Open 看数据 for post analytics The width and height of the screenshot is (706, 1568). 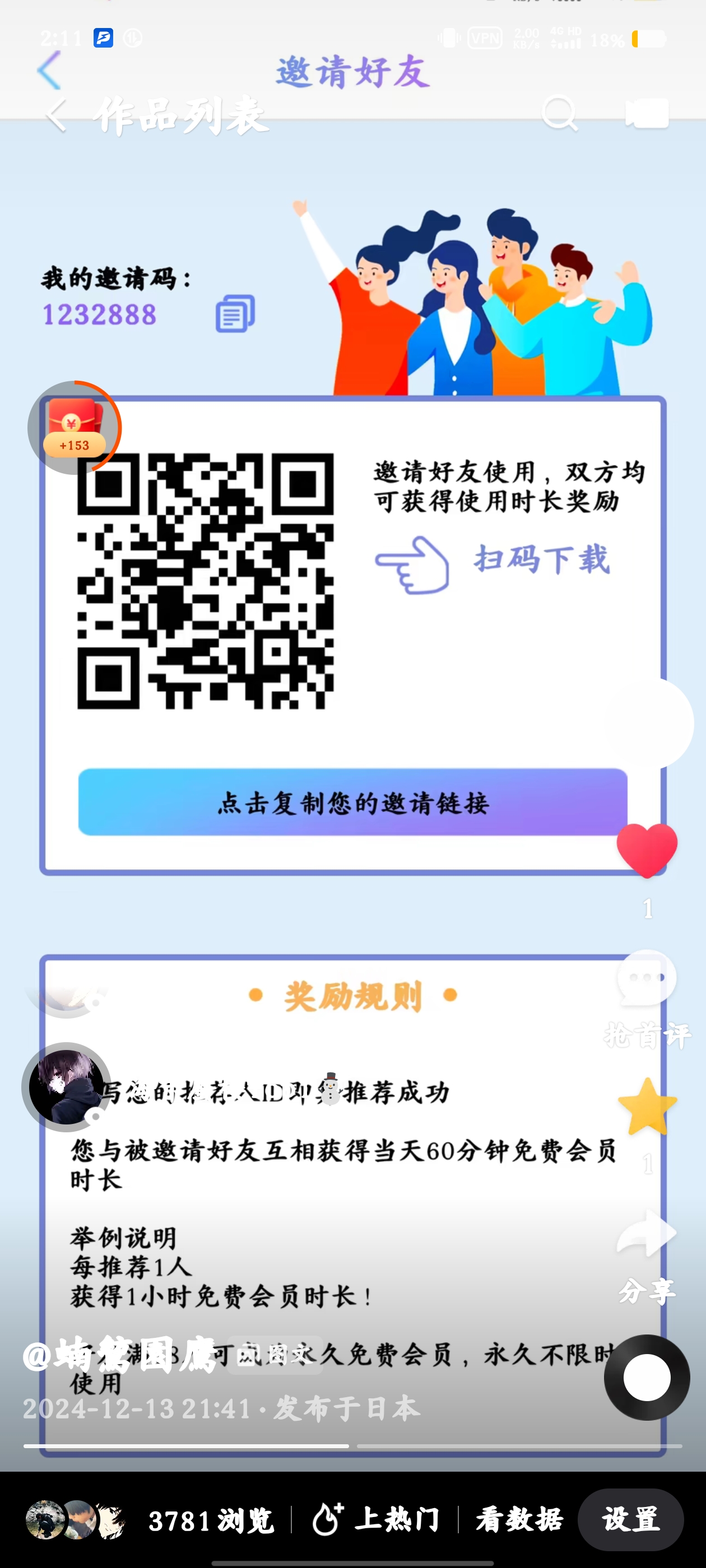[519, 1519]
